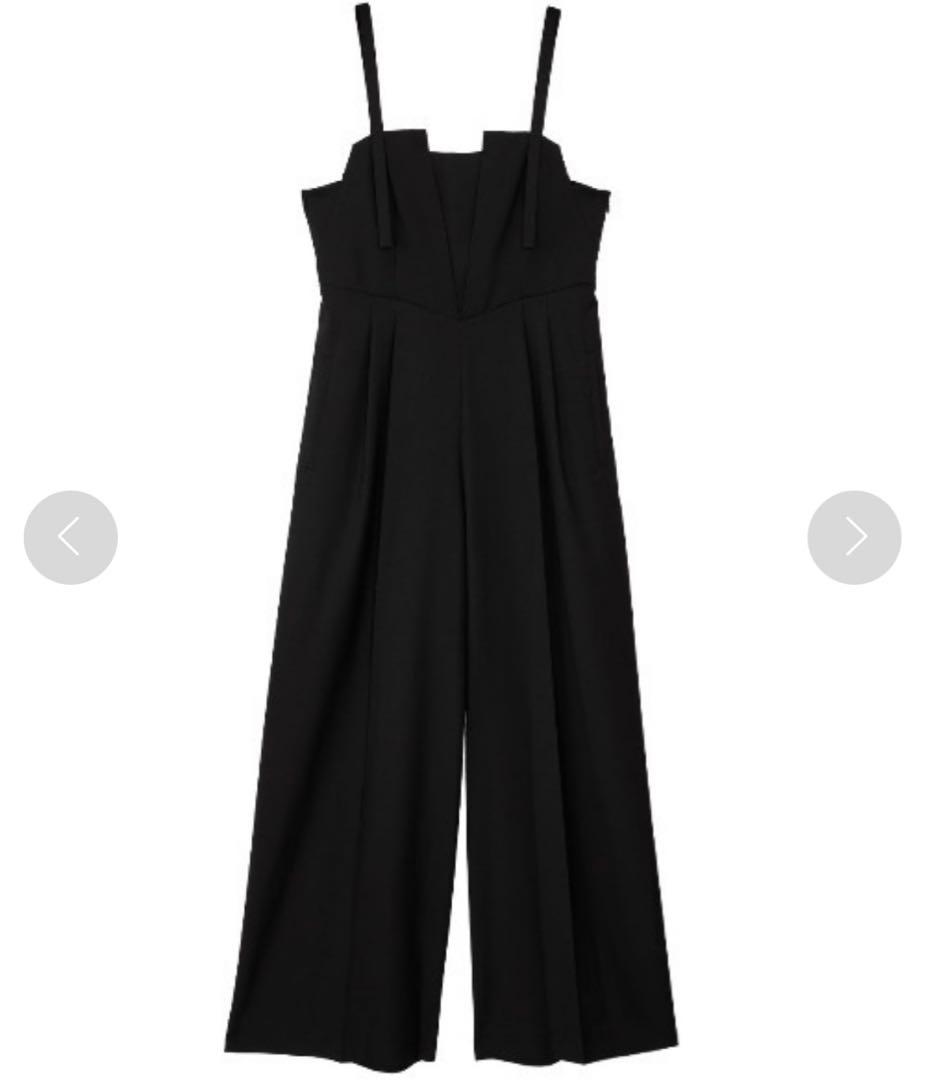This screenshot has width=926, height=1080.
Task: Tap the gray circular arrow icon pointing left
Action: pyautogui.click(x=70, y=537)
